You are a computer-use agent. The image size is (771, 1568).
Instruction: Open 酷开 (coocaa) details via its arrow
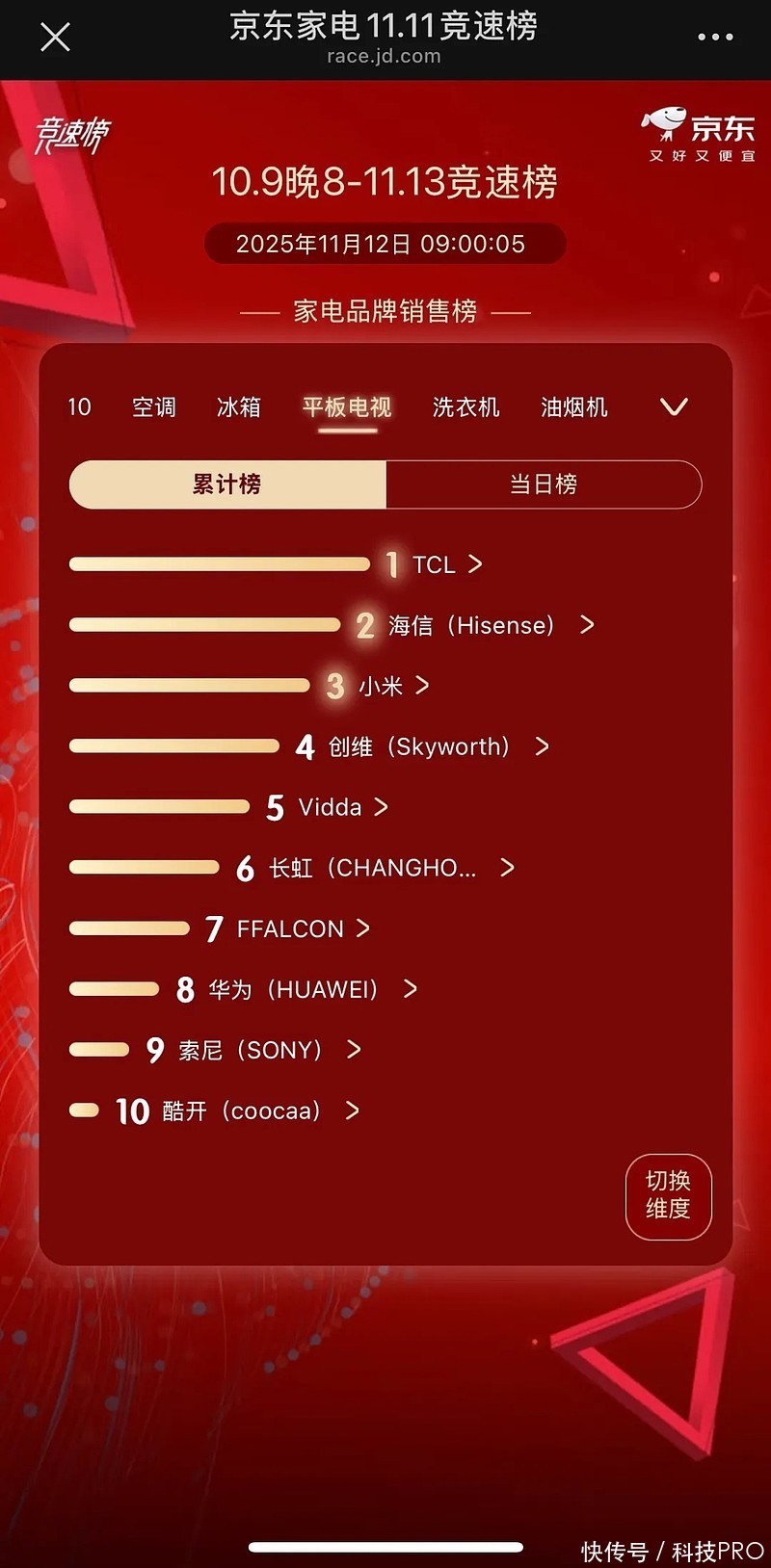tap(352, 1111)
